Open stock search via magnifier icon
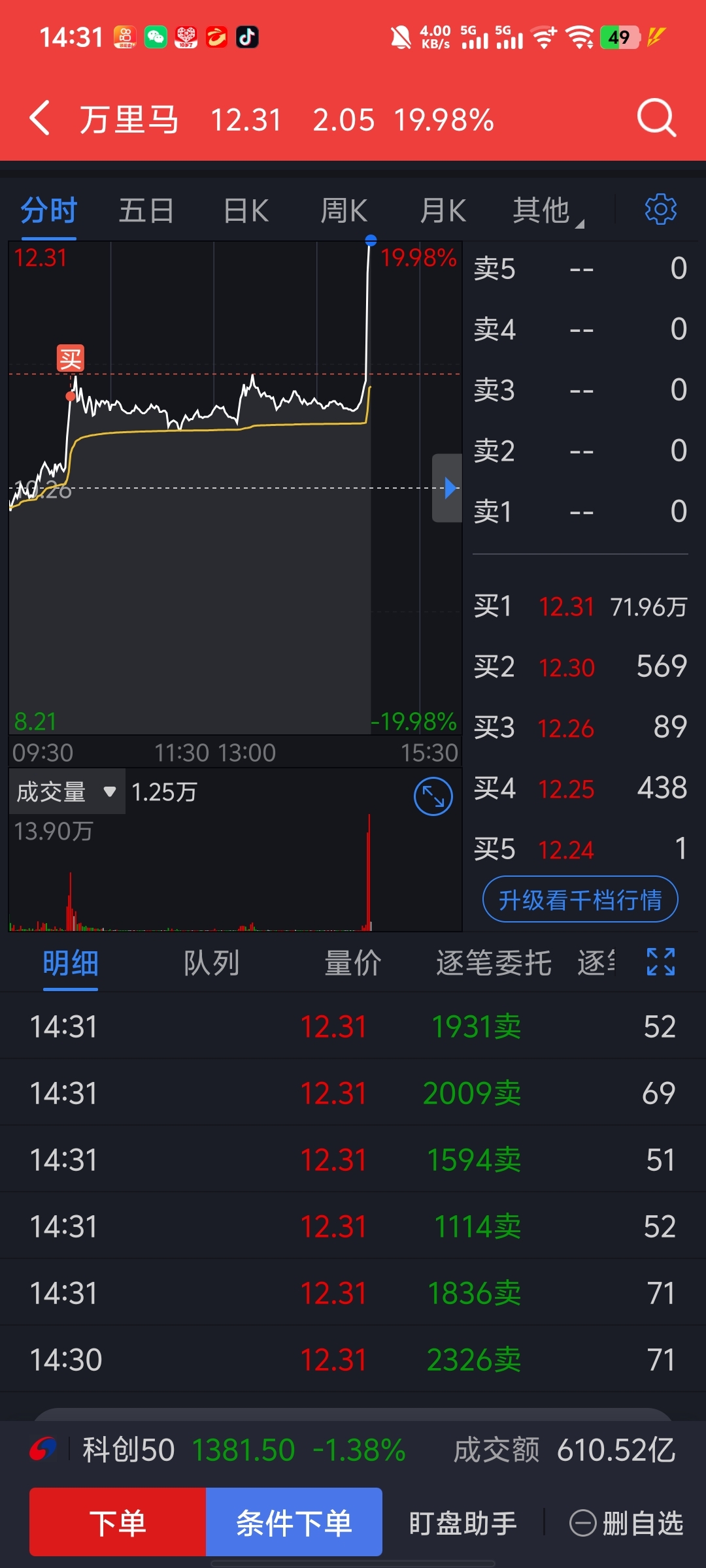 pyautogui.click(x=656, y=118)
